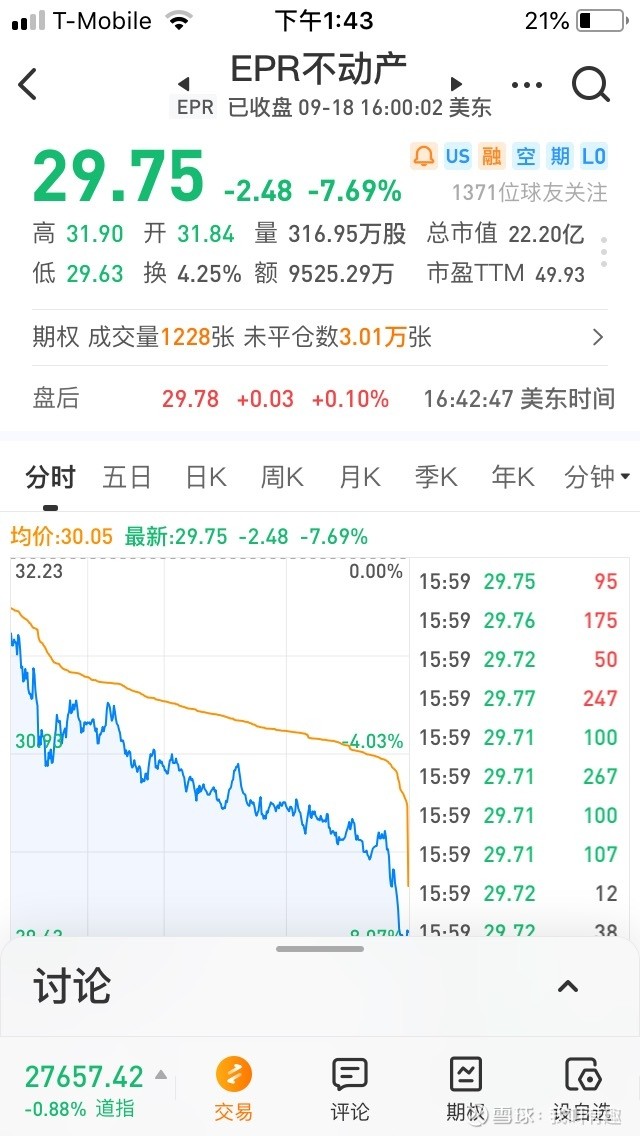Jump to the previous stock
The width and height of the screenshot is (640, 1136).
tap(183, 84)
